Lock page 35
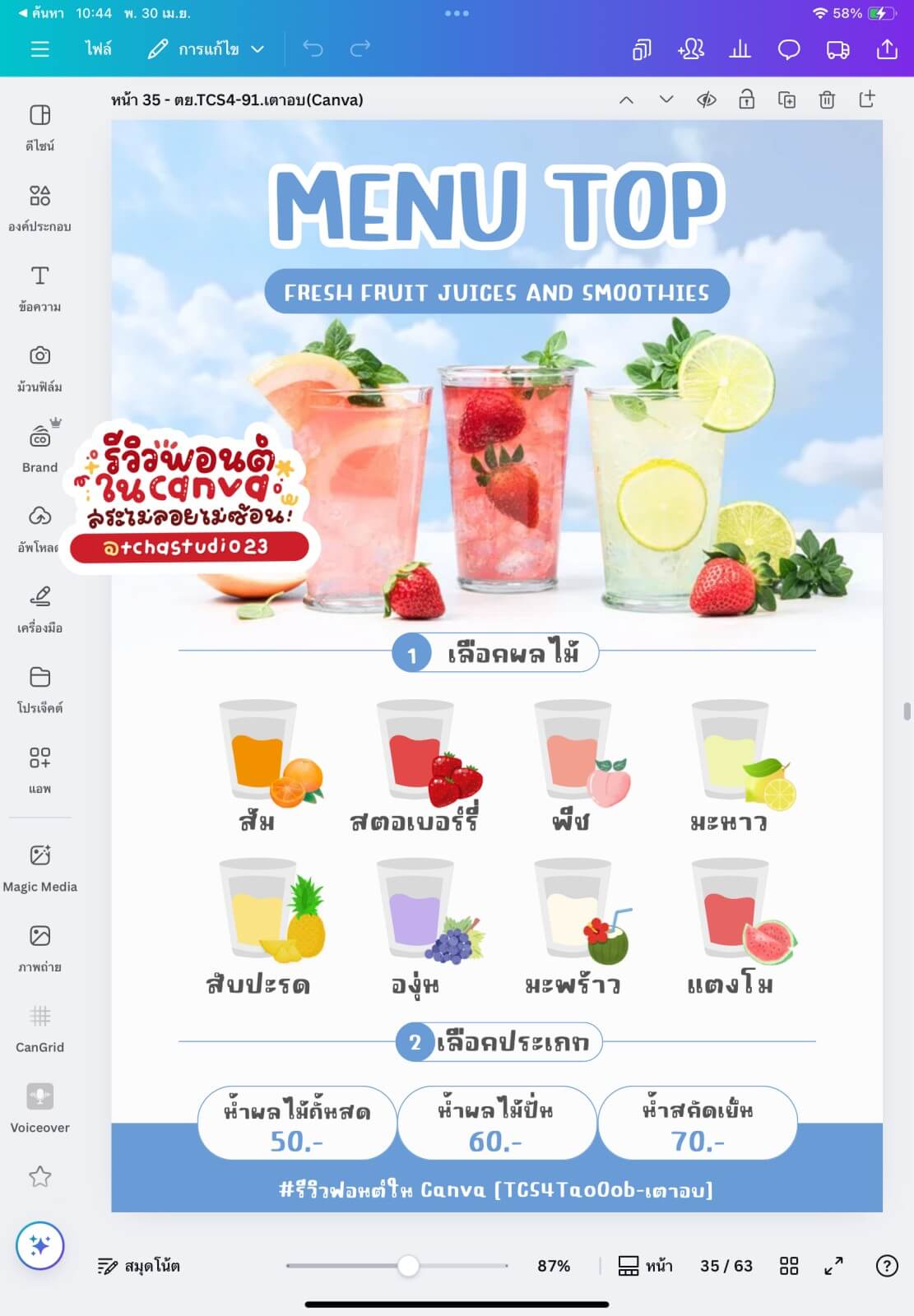Screen dimensions: 914x1316 tap(746, 100)
